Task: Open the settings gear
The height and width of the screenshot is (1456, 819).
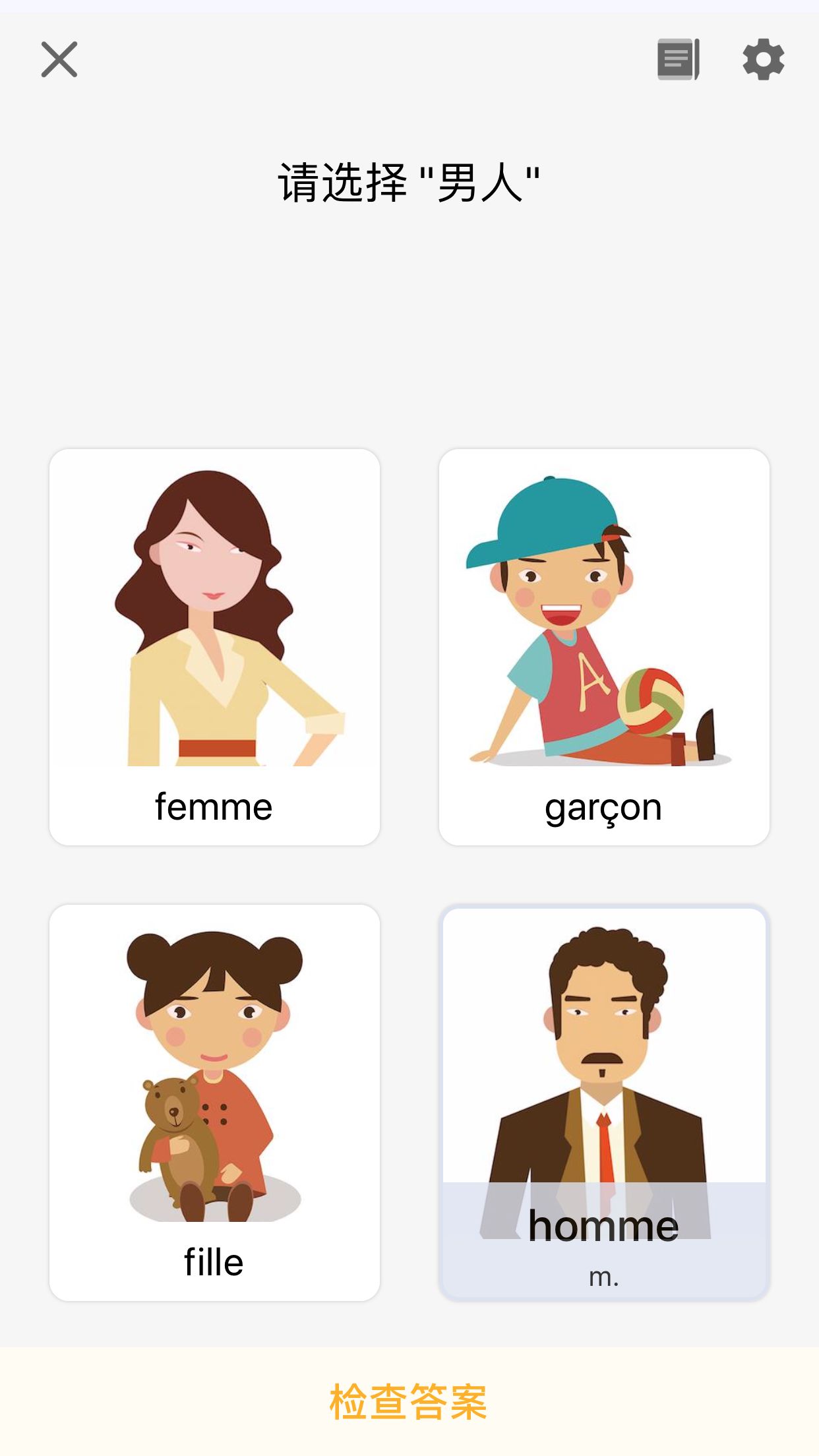Action: [763, 59]
